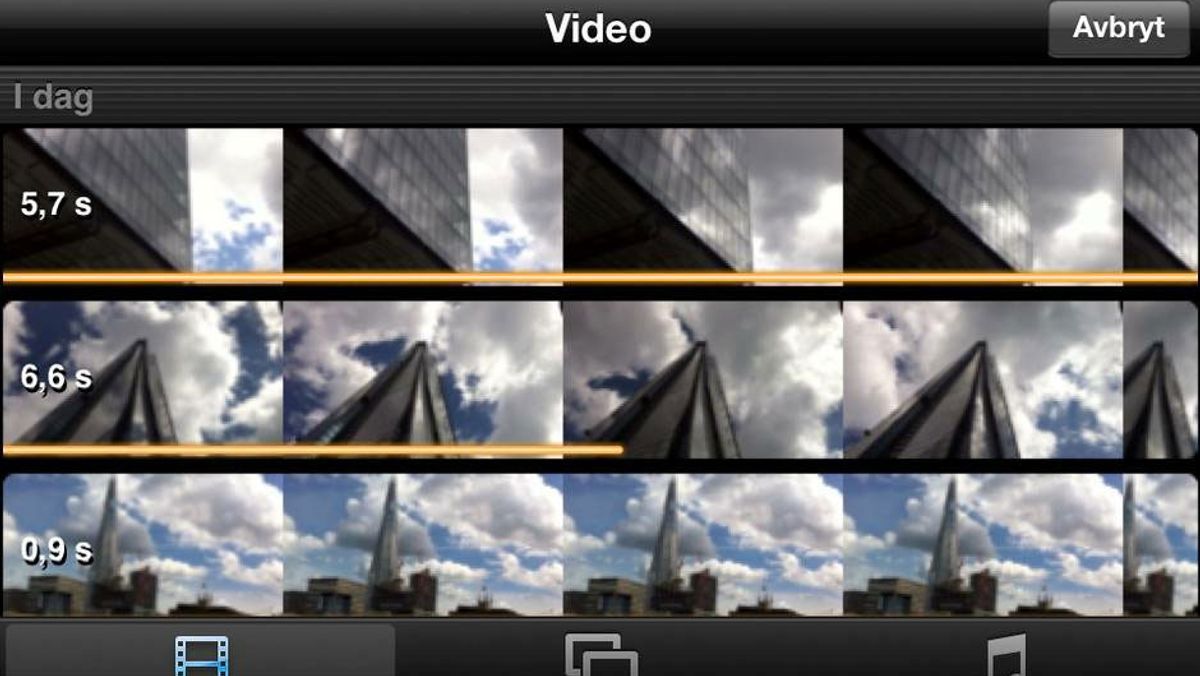Select the 6,6 s video clip

(600, 378)
